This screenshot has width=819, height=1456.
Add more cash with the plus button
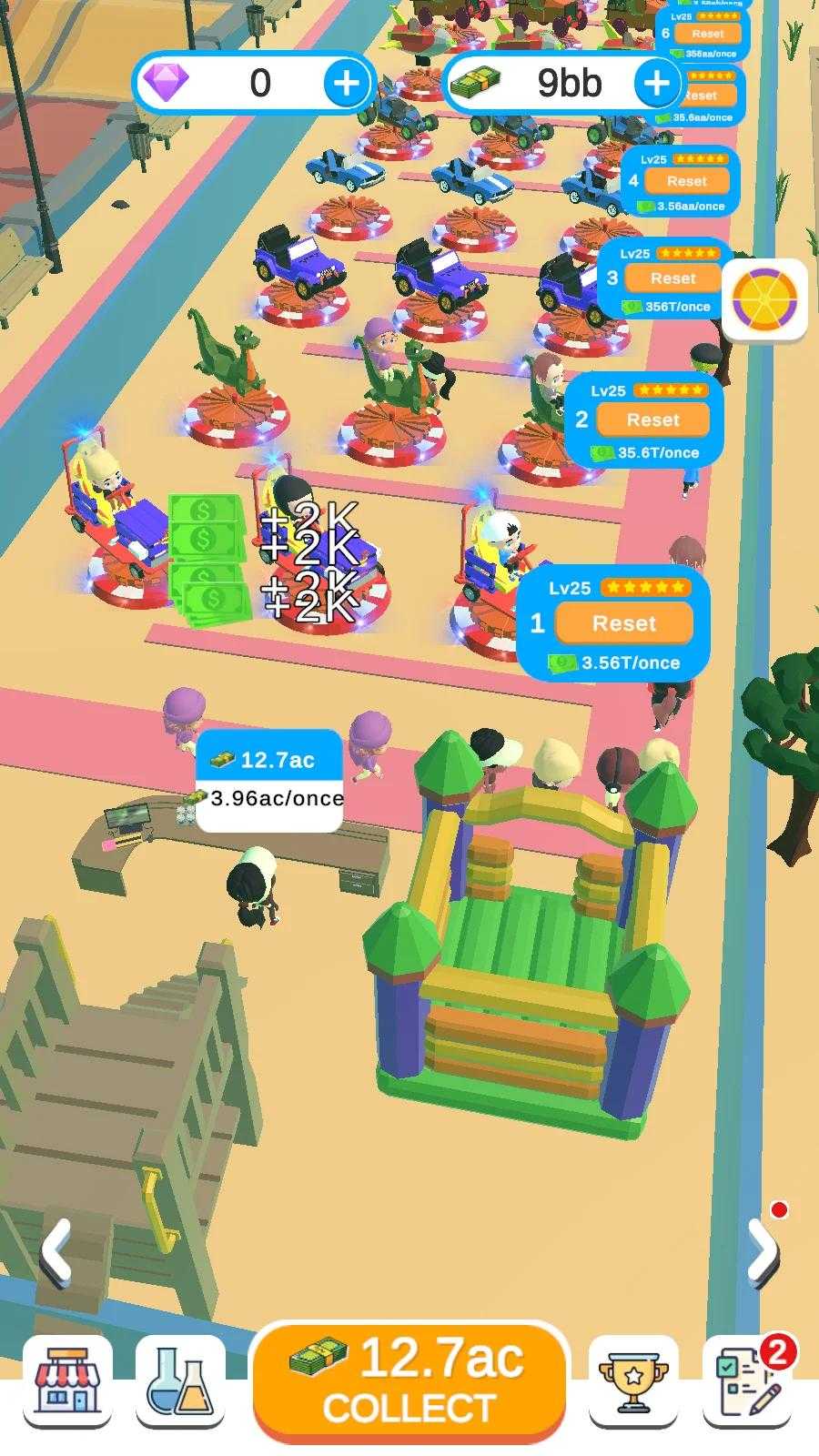(x=657, y=84)
